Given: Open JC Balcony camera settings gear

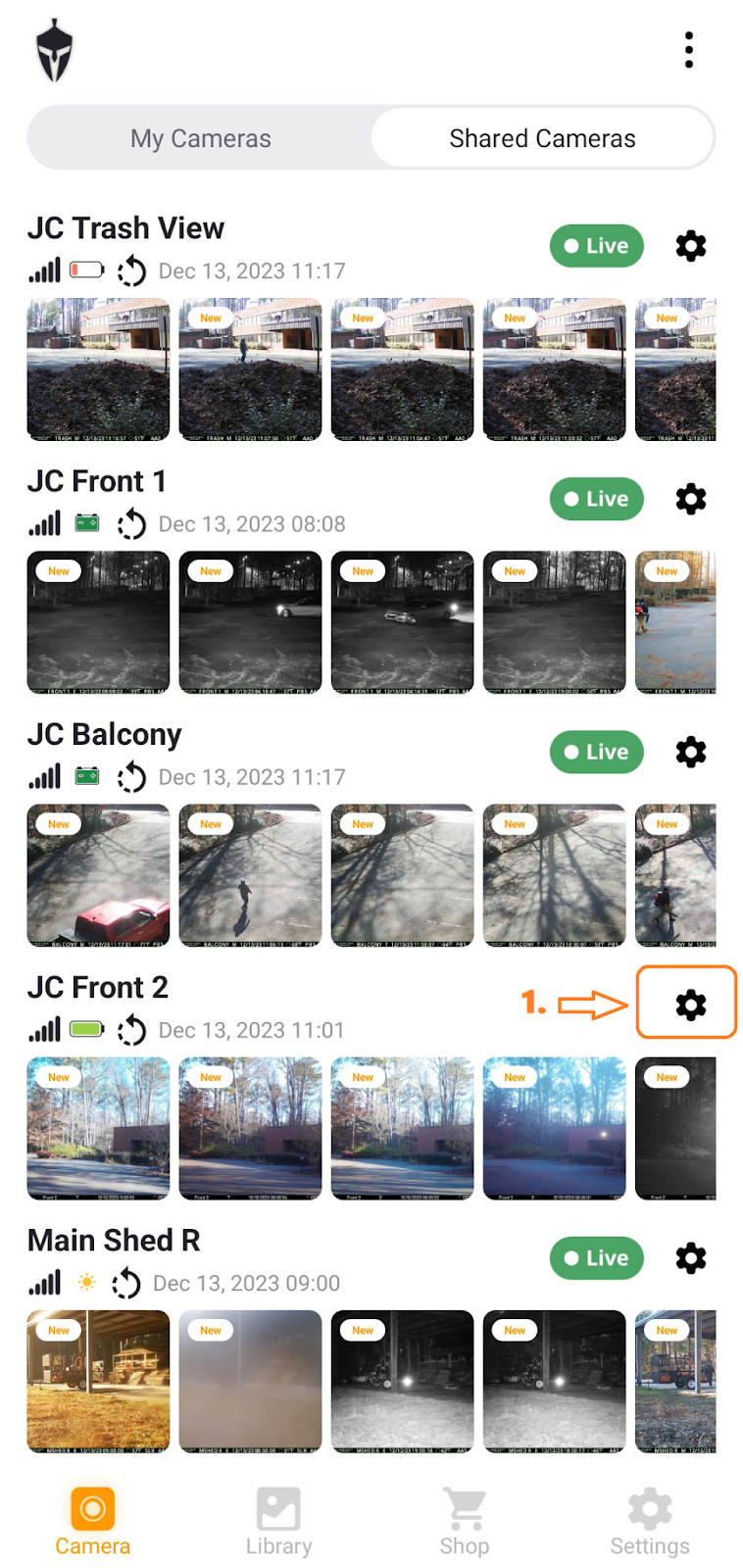Looking at the screenshot, I should pyautogui.click(x=691, y=752).
